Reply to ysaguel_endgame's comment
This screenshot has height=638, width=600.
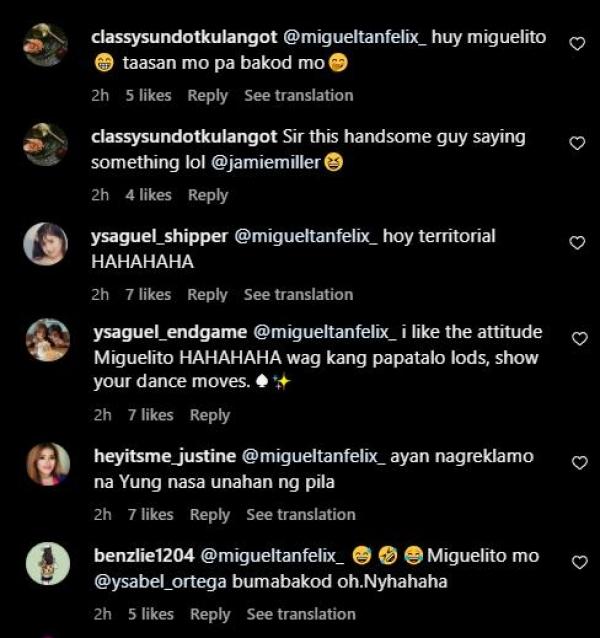pos(209,414)
